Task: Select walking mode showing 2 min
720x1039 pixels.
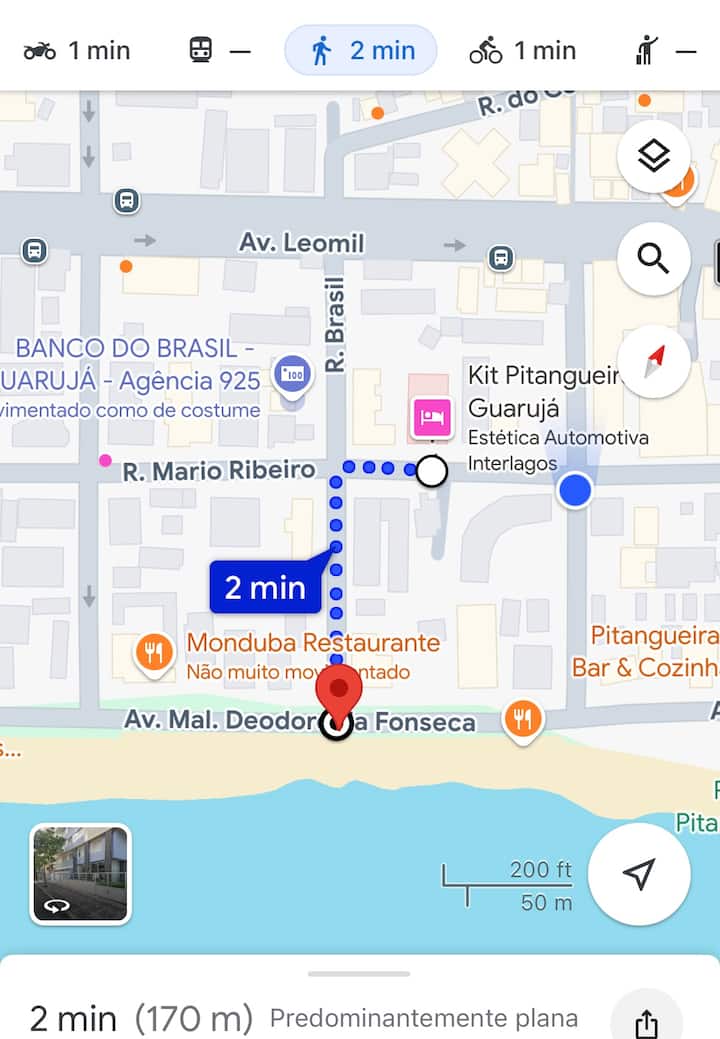Action: click(x=360, y=50)
